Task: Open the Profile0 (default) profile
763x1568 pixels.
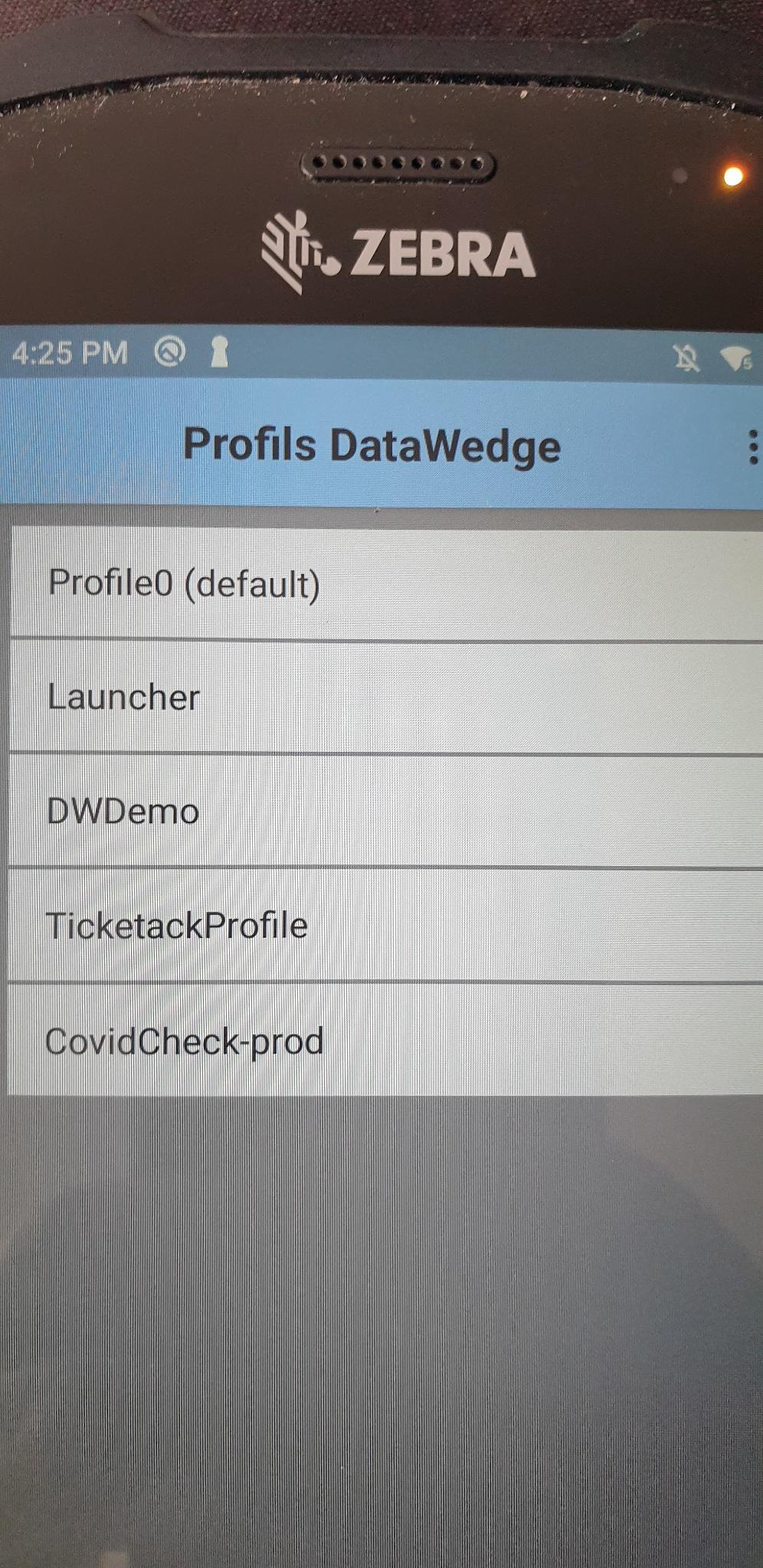Action: [387, 583]
